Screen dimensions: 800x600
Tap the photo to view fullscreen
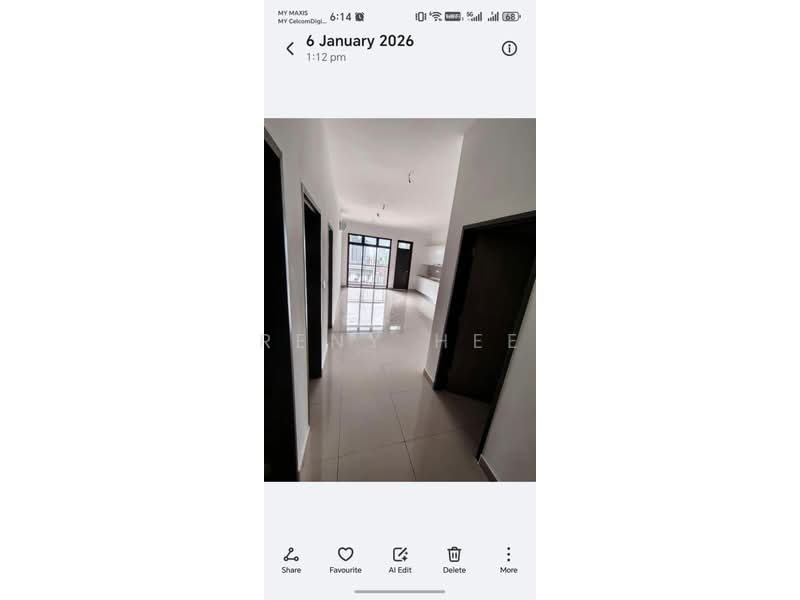coord(400,300)
